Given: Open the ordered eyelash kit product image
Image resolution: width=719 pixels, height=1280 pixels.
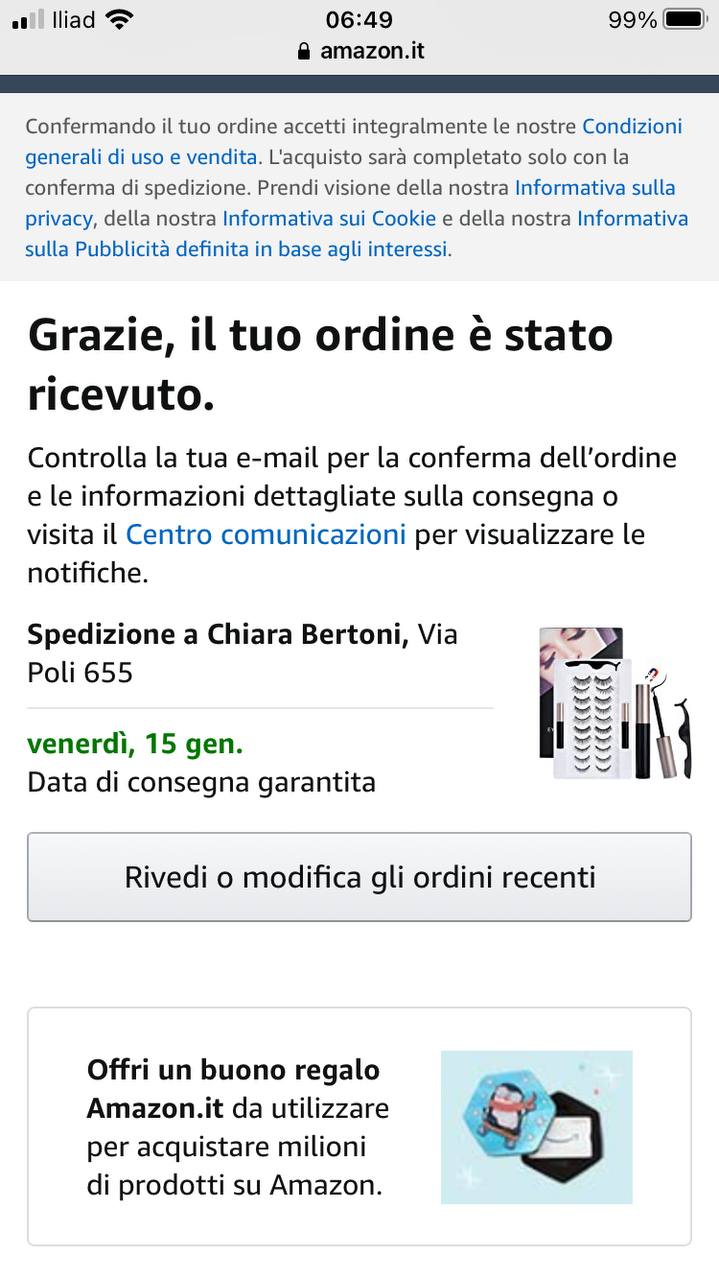Looking at the screenshot, I should pyautogui.click(x=613, y=704).
